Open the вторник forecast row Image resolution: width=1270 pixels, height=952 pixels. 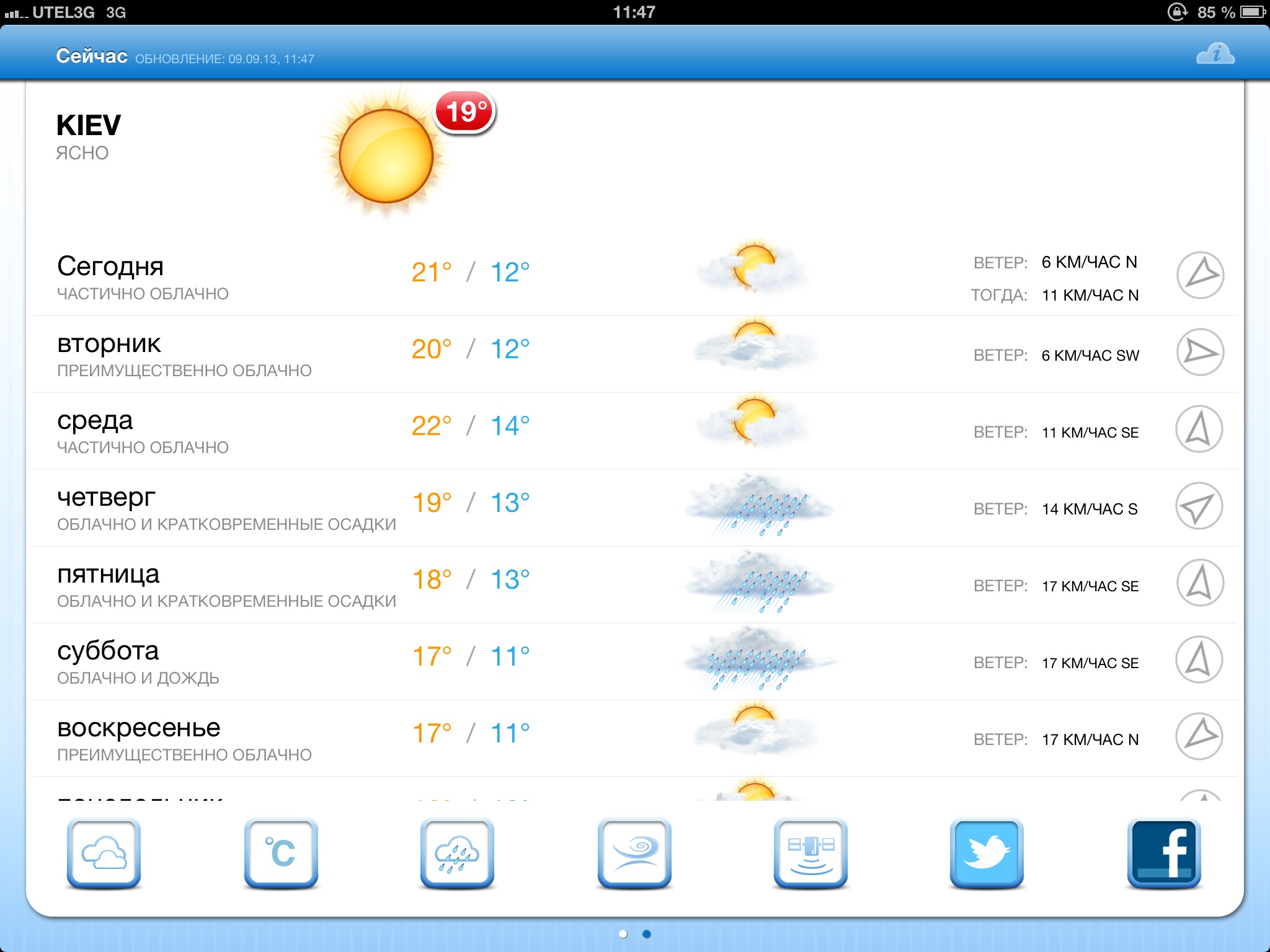[635, 354]
